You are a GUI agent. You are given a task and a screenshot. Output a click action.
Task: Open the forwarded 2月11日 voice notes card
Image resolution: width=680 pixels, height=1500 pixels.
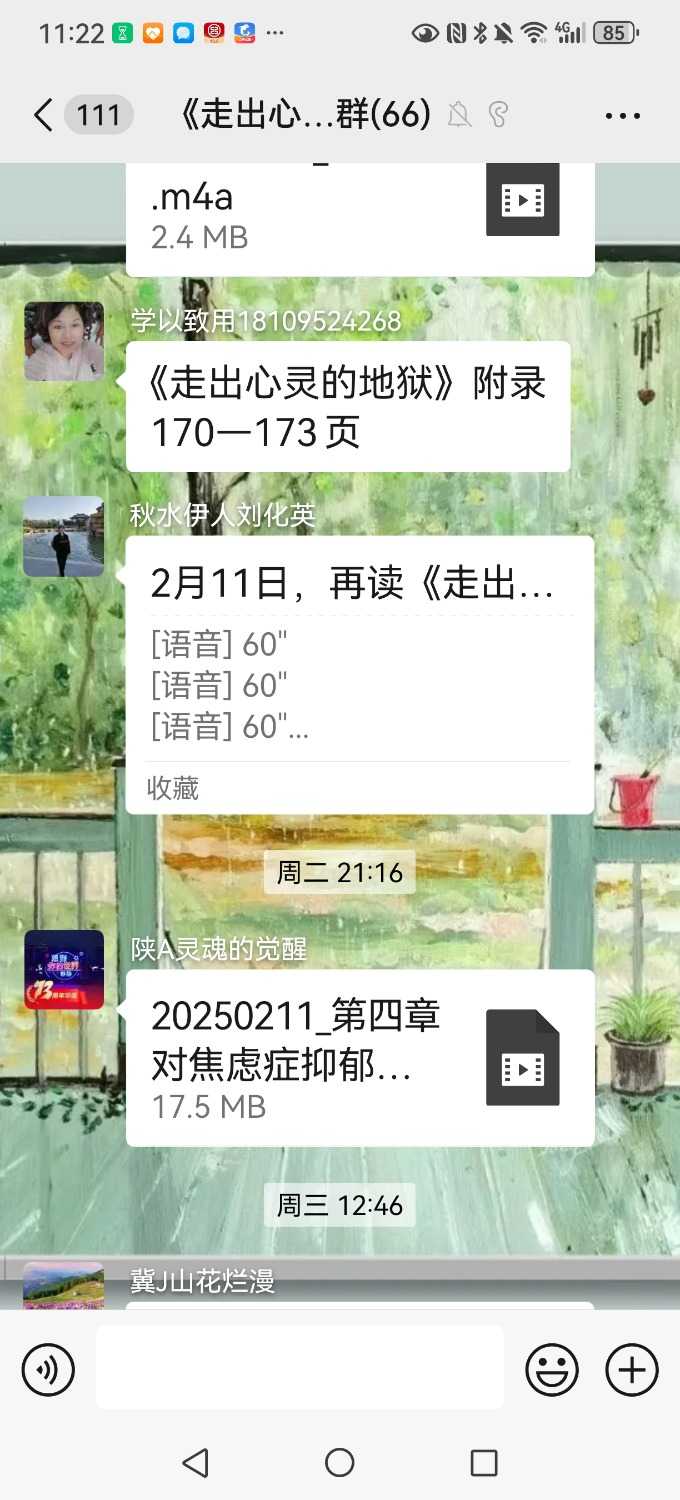tap(360, 675)
